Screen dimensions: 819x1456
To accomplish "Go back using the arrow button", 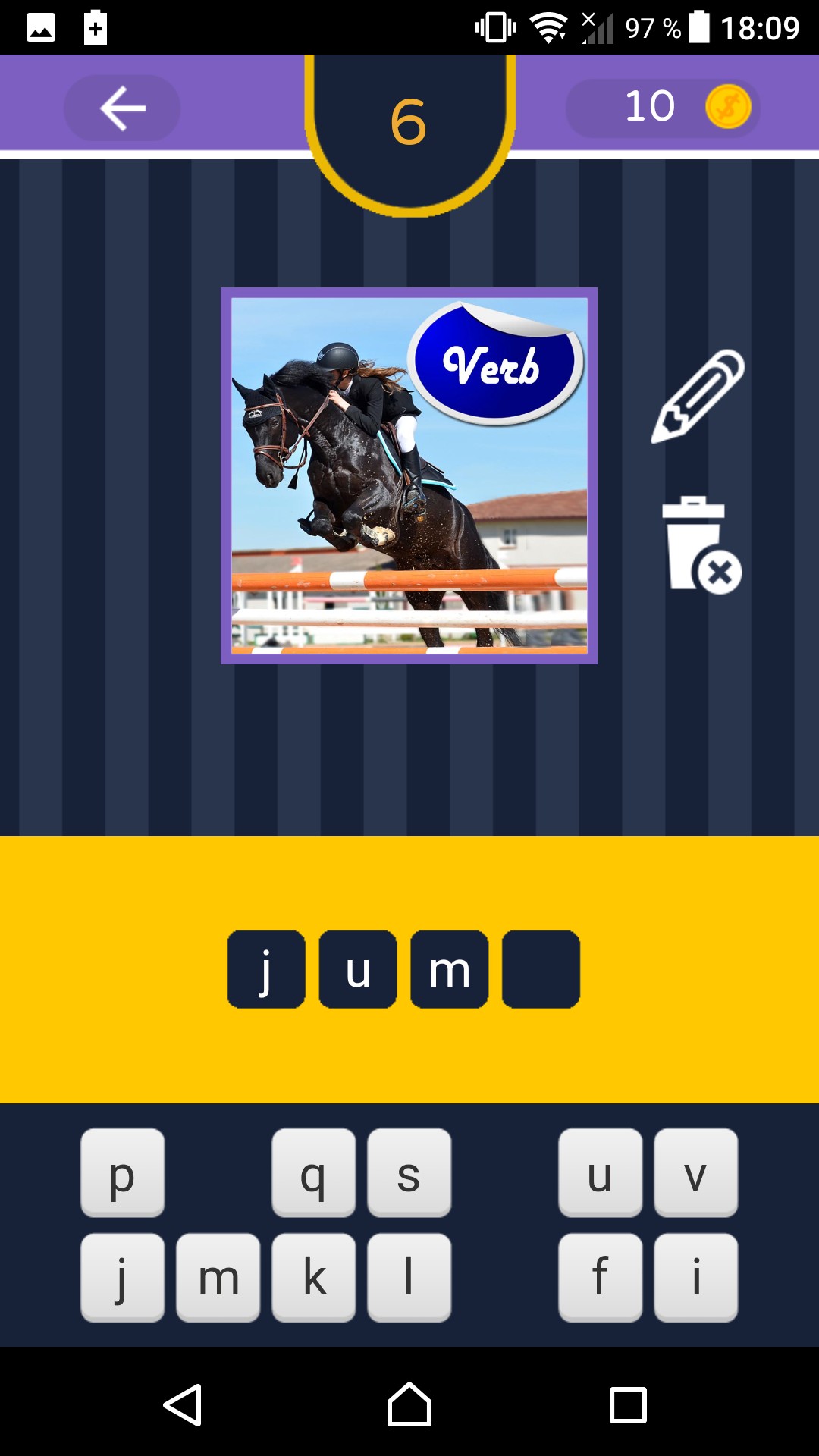I will pyautogui.click(x=122, y=108).
